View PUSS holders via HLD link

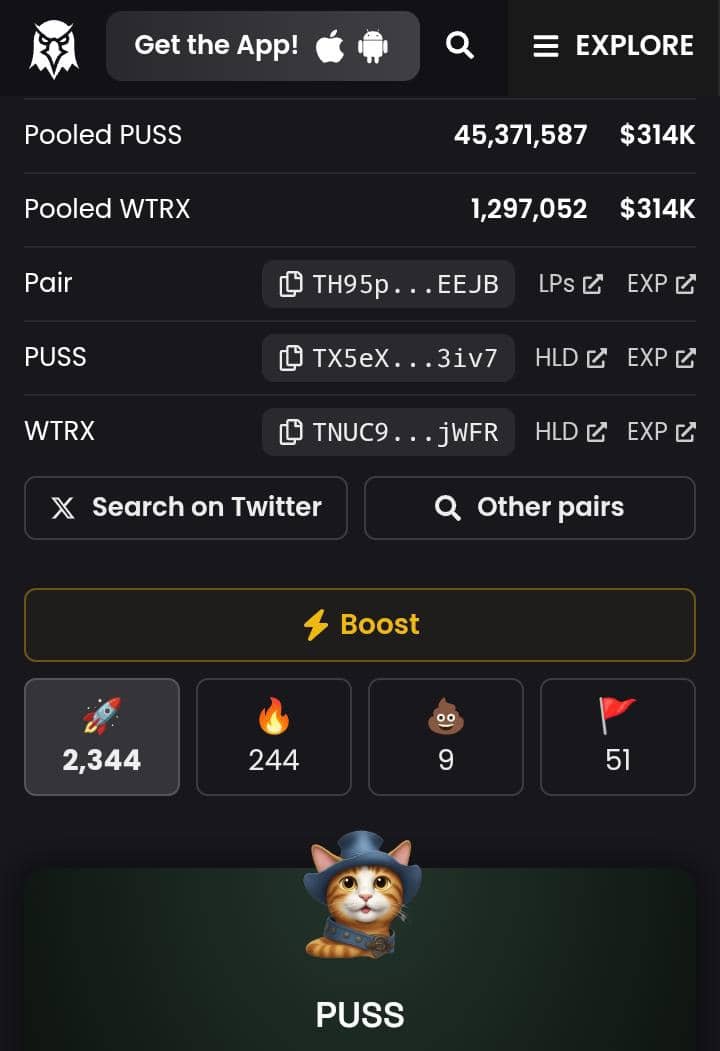coord(570,358)
